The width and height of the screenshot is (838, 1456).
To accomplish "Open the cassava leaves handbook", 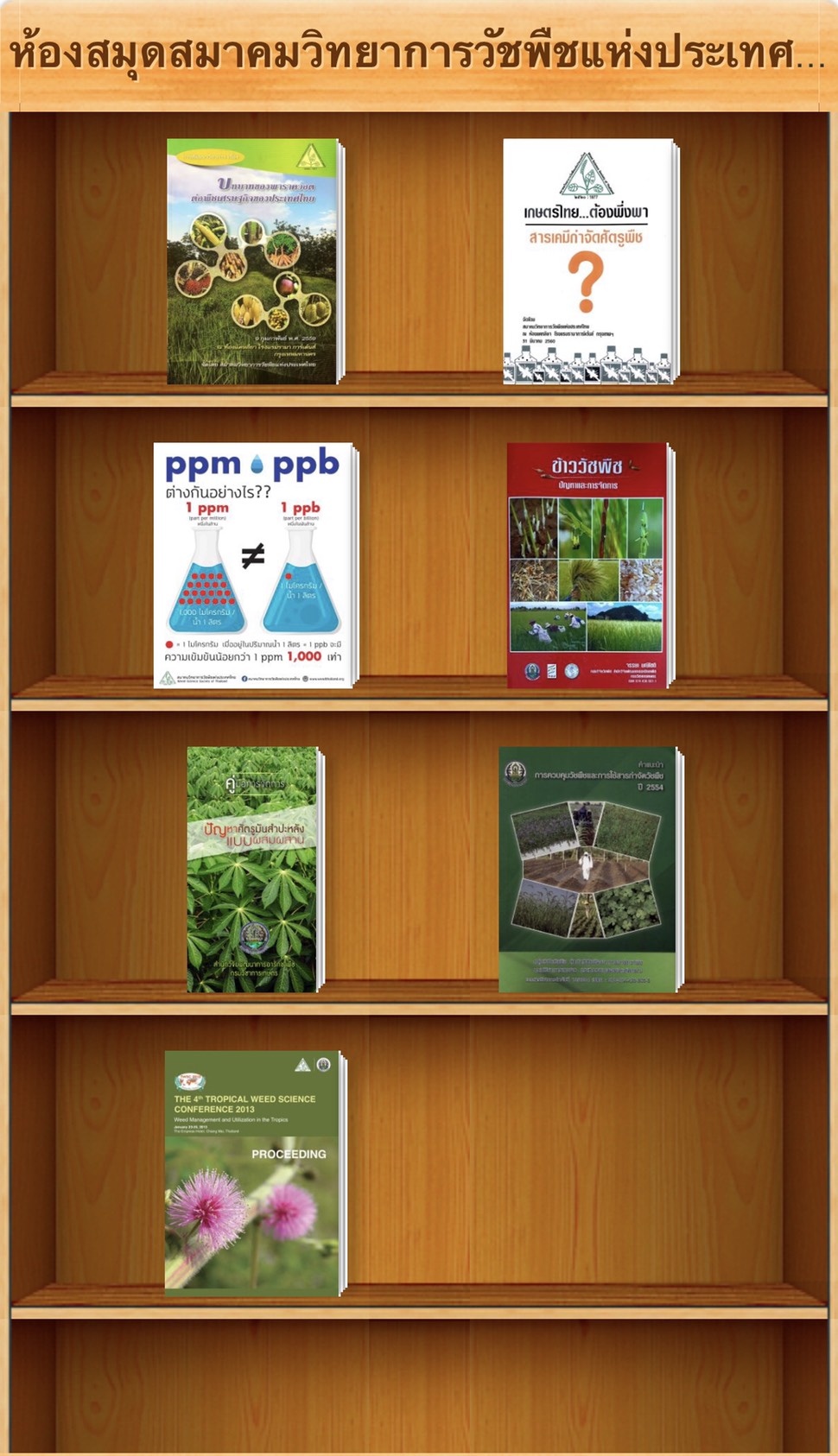I will click(253, 869).
